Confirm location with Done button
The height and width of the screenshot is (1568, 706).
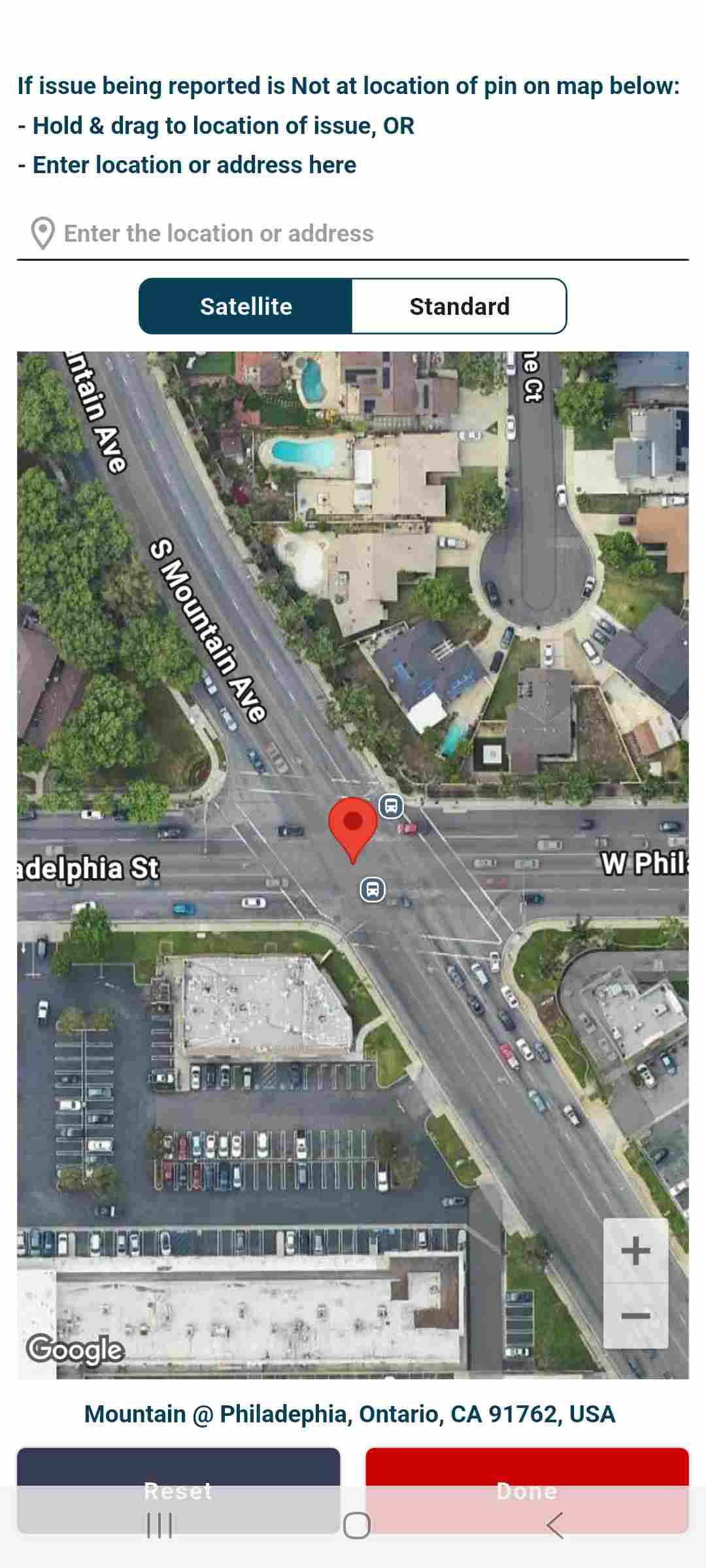coord(527,1490)
